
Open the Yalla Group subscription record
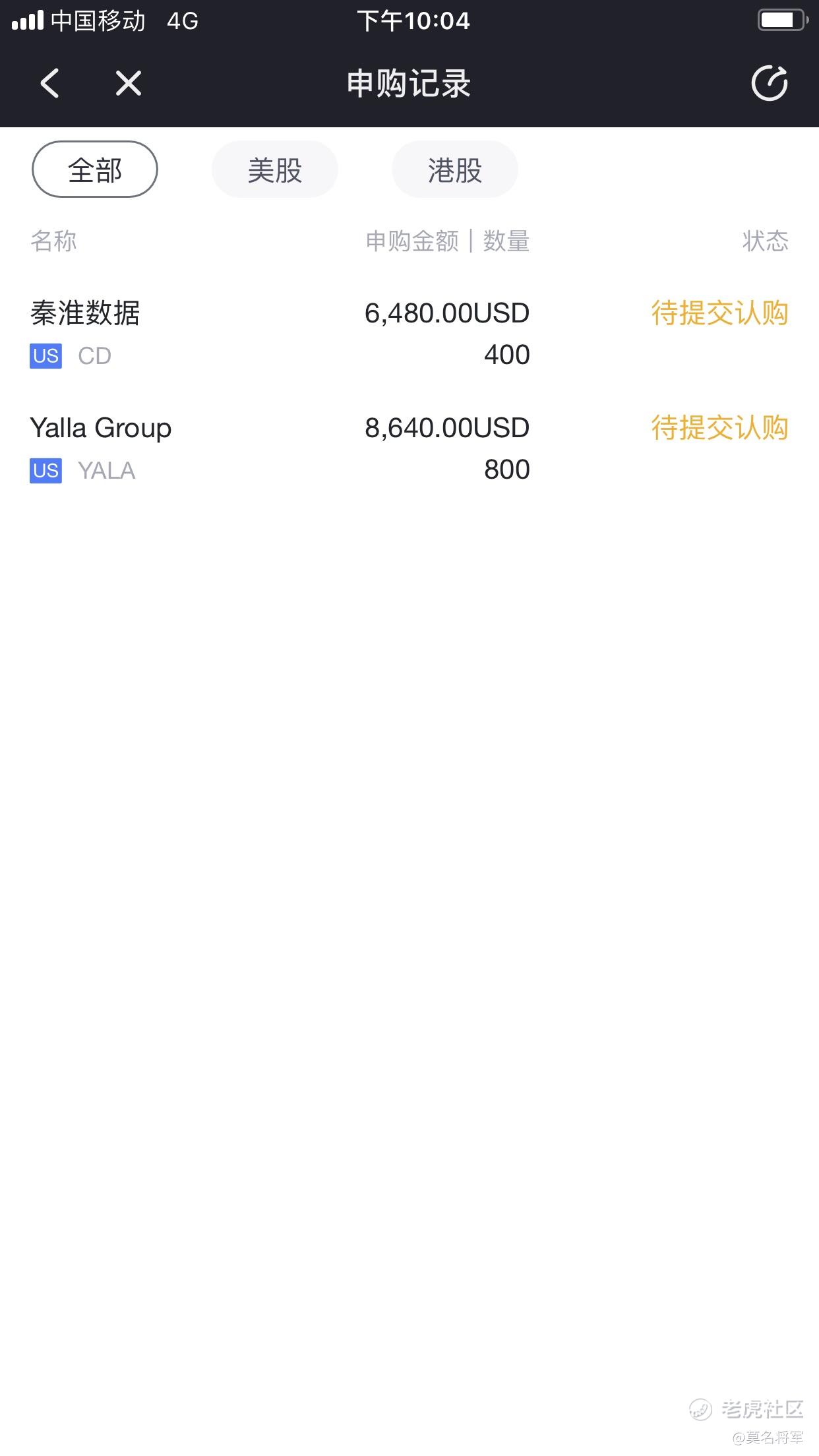(409, 448)
